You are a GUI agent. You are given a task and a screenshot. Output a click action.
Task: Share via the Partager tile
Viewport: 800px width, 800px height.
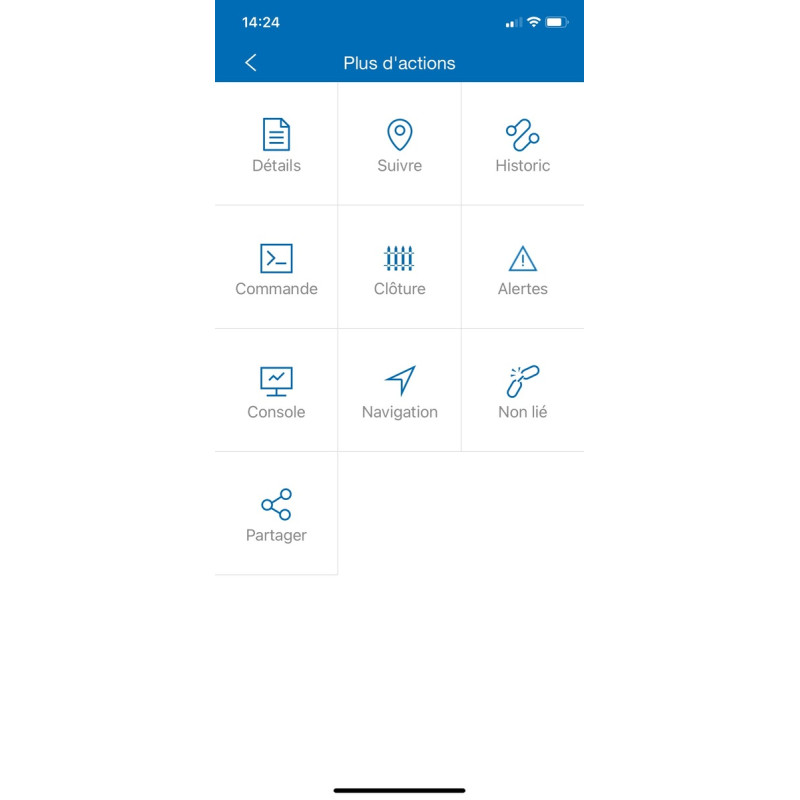276,514
